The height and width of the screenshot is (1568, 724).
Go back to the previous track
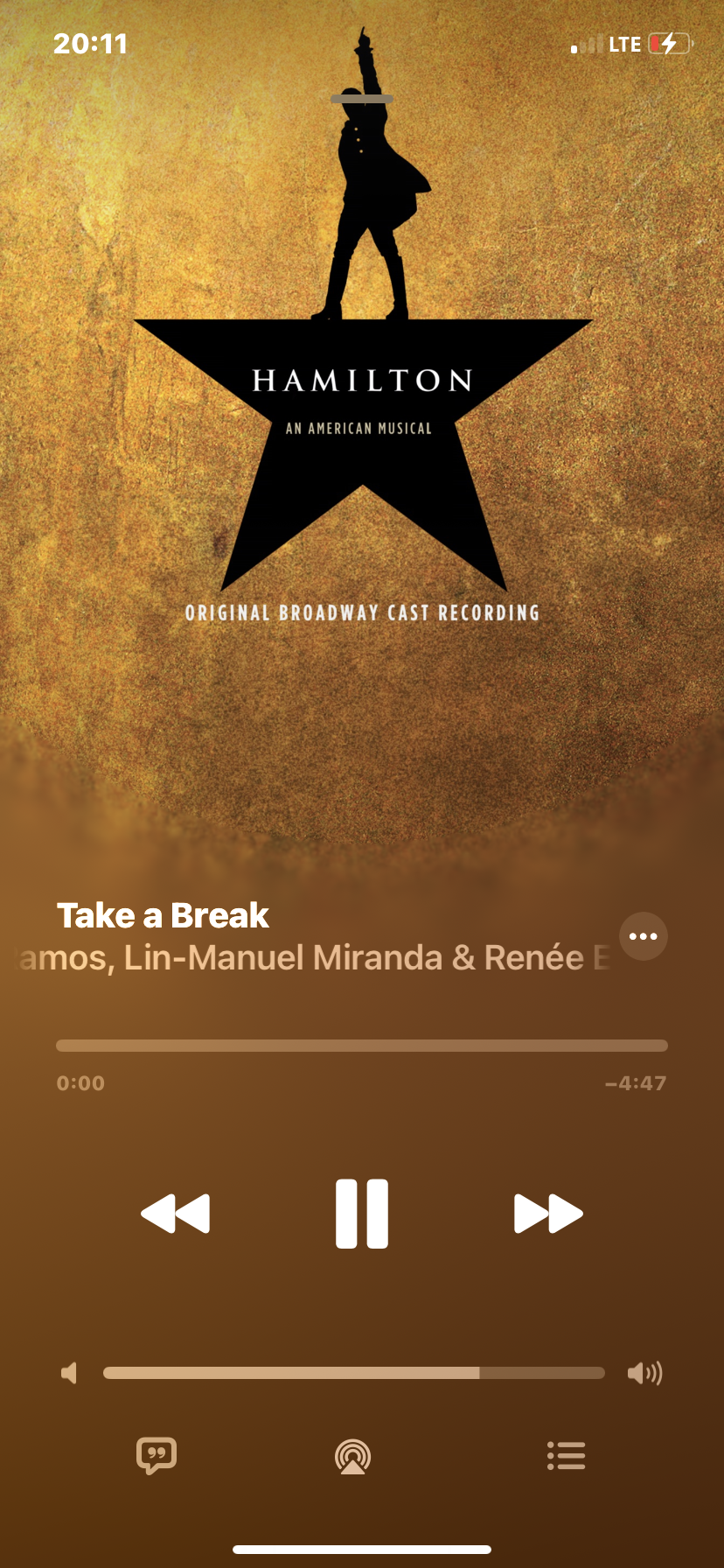point(176,1214)
